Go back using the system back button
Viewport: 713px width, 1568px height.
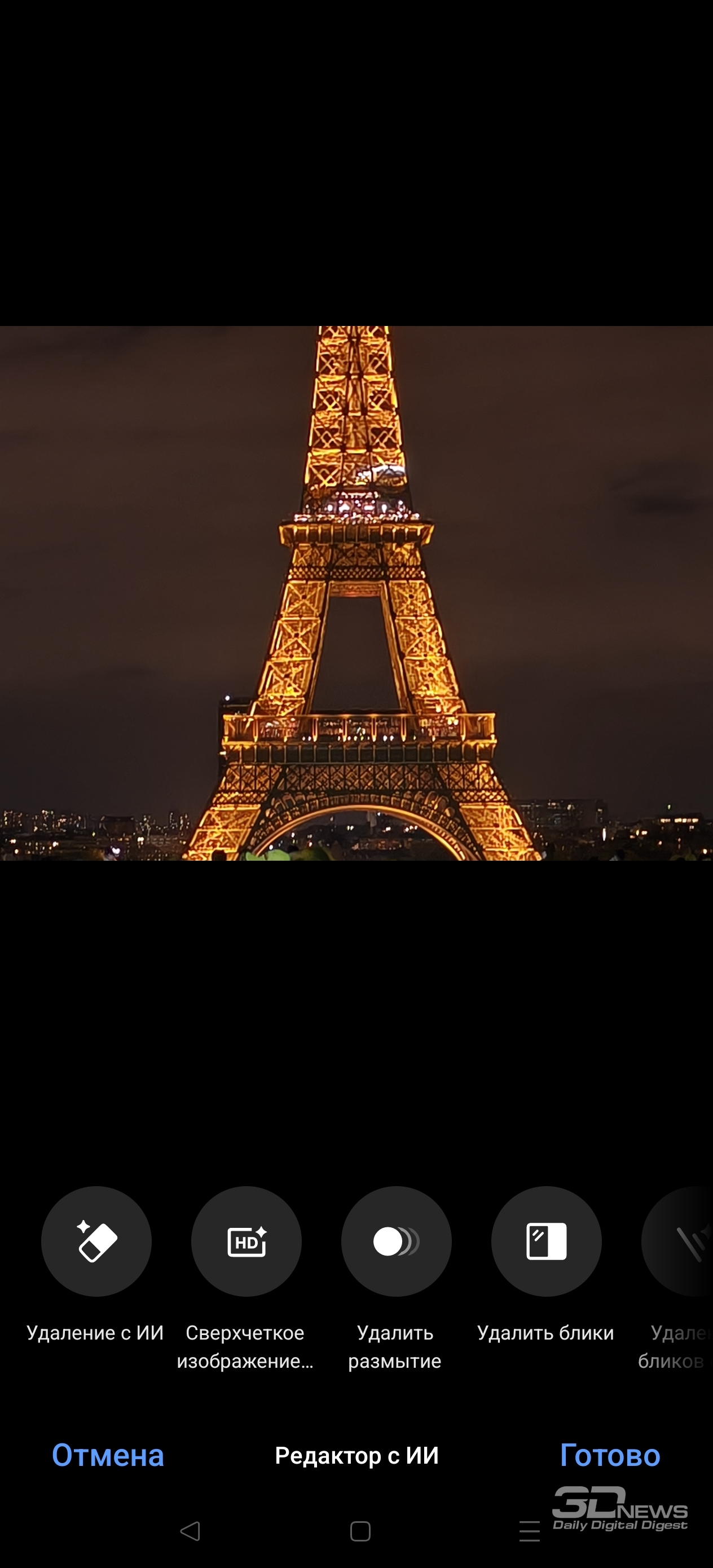(191, 1531)
